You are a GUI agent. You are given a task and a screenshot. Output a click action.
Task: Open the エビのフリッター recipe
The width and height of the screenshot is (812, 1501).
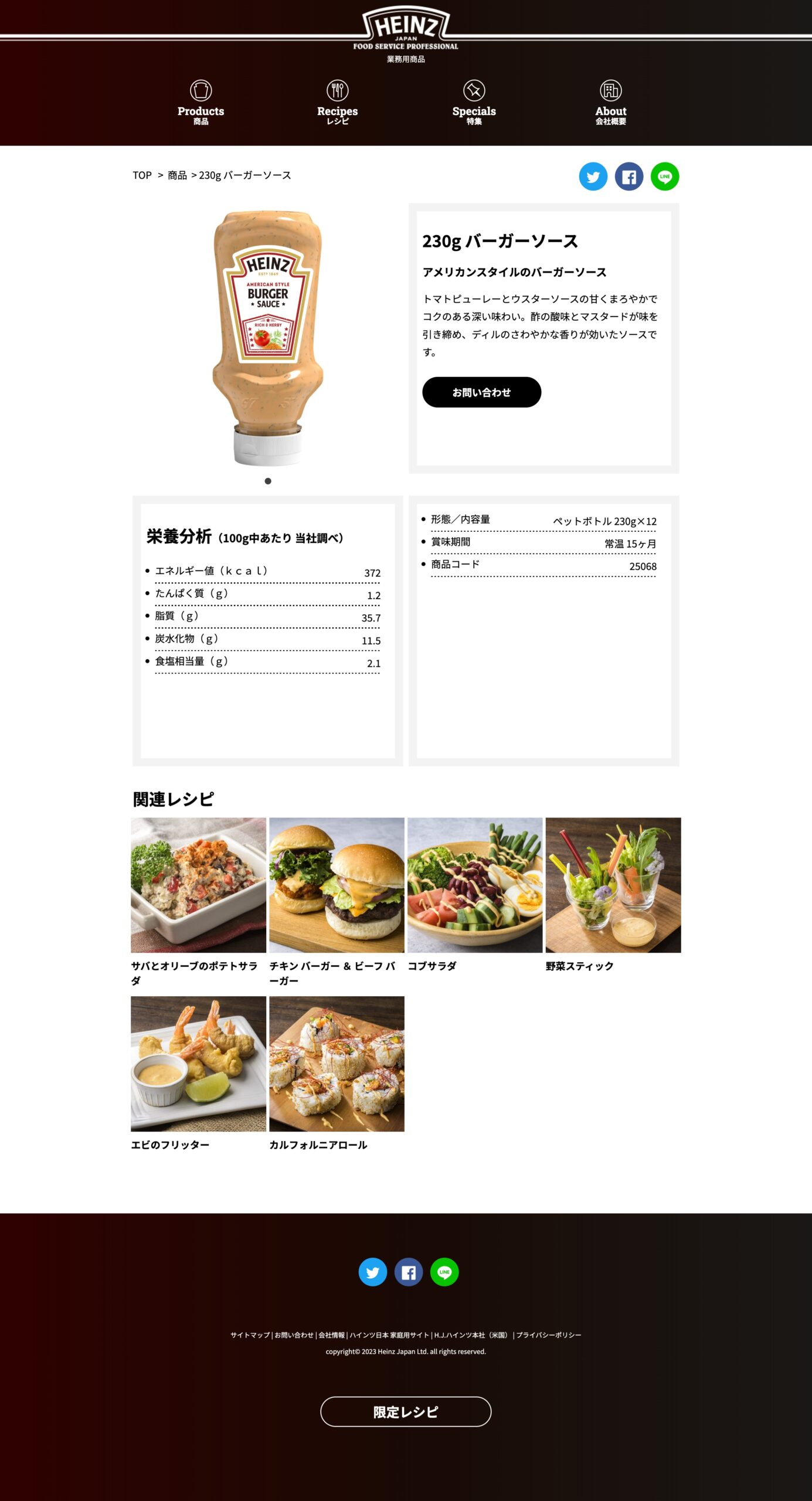198,1074
